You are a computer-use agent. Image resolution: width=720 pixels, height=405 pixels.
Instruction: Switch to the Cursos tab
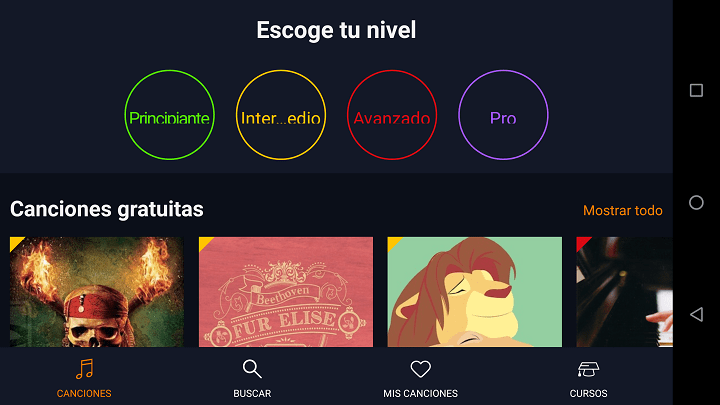click(x=588, y=378)
